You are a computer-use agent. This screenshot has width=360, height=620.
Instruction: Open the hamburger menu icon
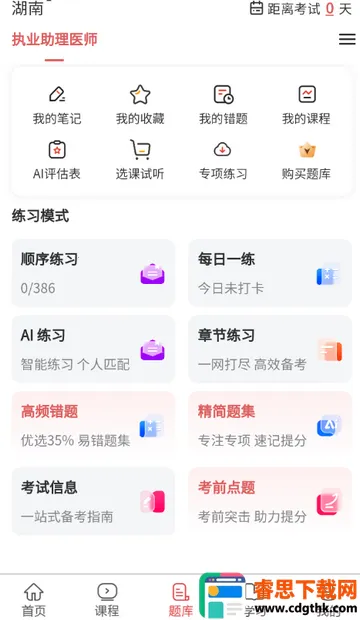tap(347, 39)
